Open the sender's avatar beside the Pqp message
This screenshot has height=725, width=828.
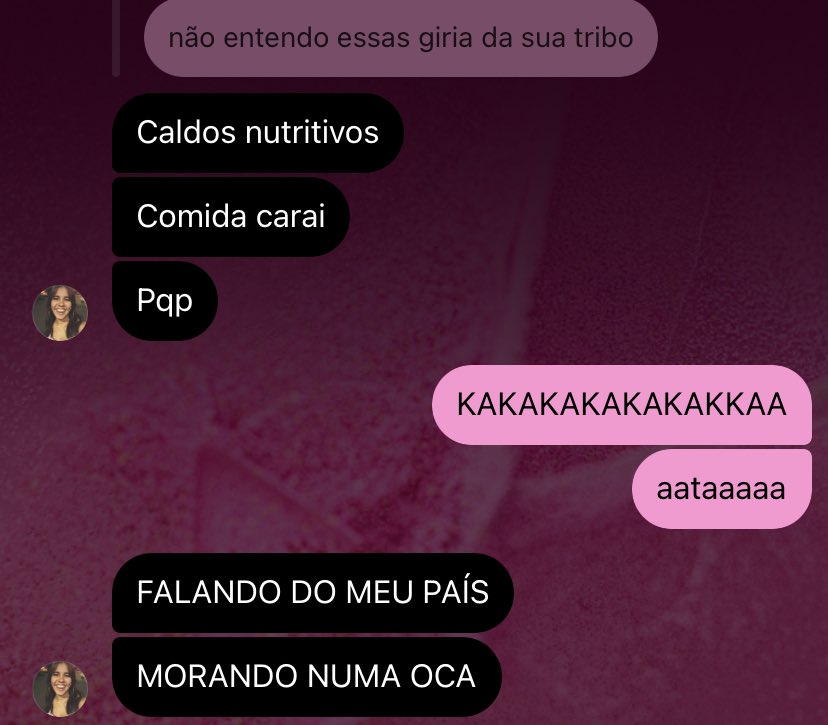tap(61, 313)
